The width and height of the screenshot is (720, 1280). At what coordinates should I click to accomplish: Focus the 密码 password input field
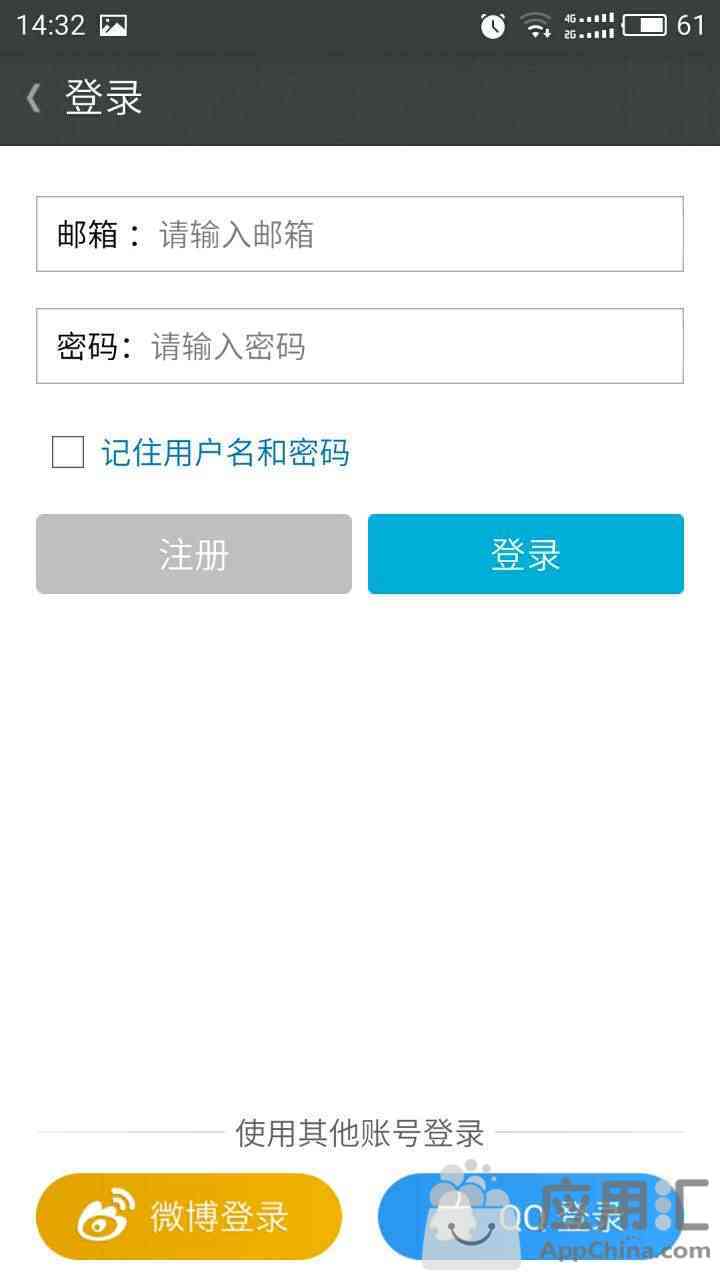(360, 346)
